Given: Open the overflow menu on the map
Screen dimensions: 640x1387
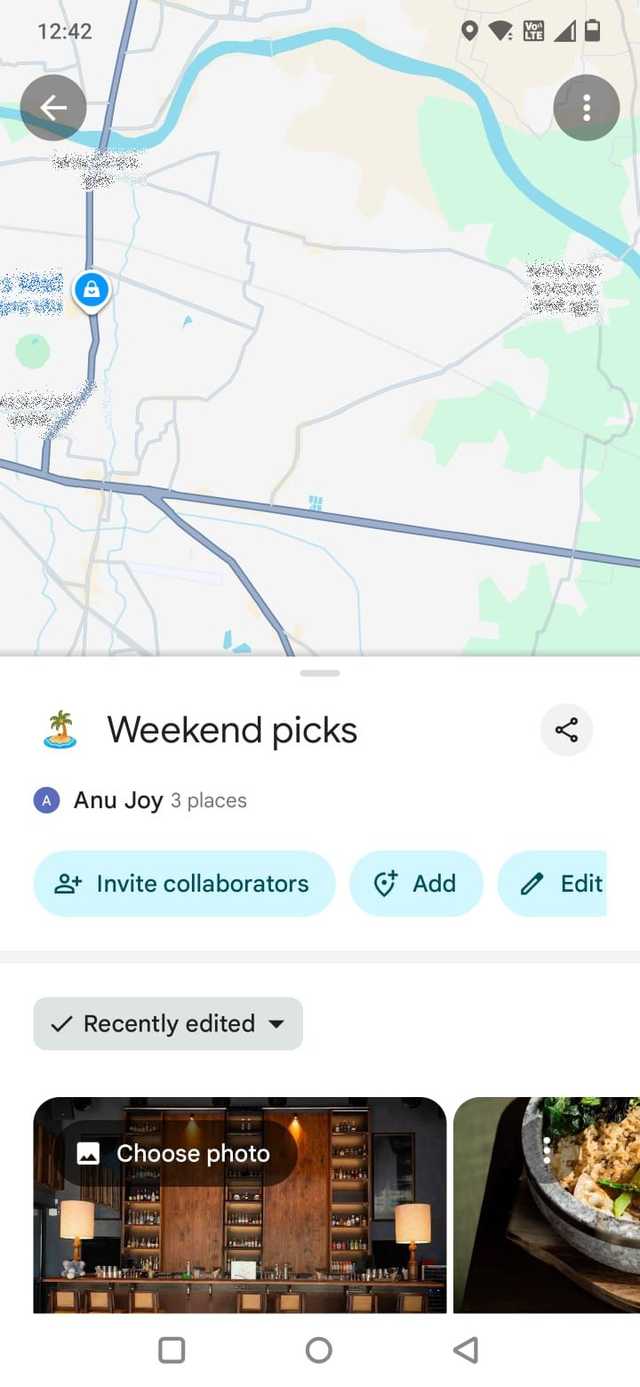Looking at the screenshot, I should [x=586, y=108].
